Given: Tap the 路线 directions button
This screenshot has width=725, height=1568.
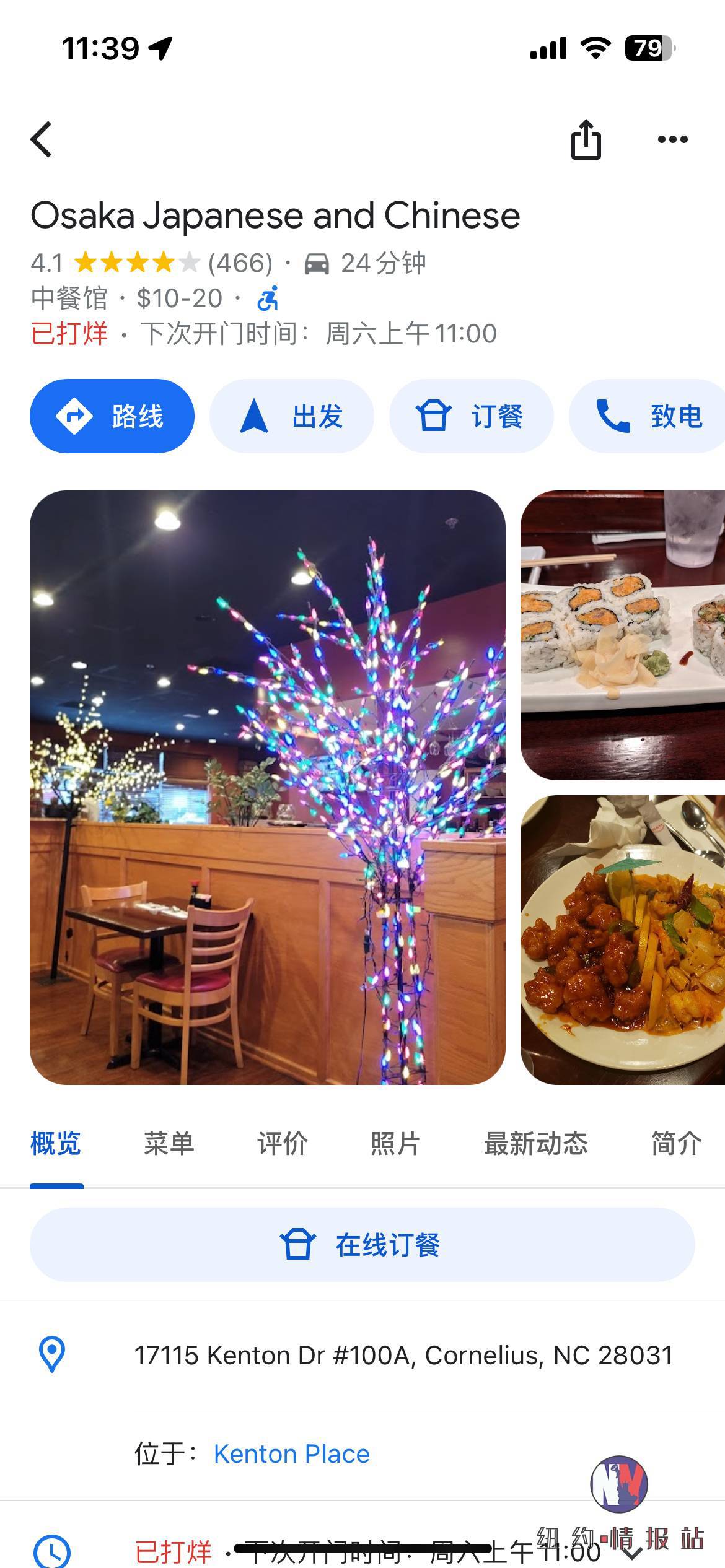Looking at the screenshot, I should tap(112, 416).
